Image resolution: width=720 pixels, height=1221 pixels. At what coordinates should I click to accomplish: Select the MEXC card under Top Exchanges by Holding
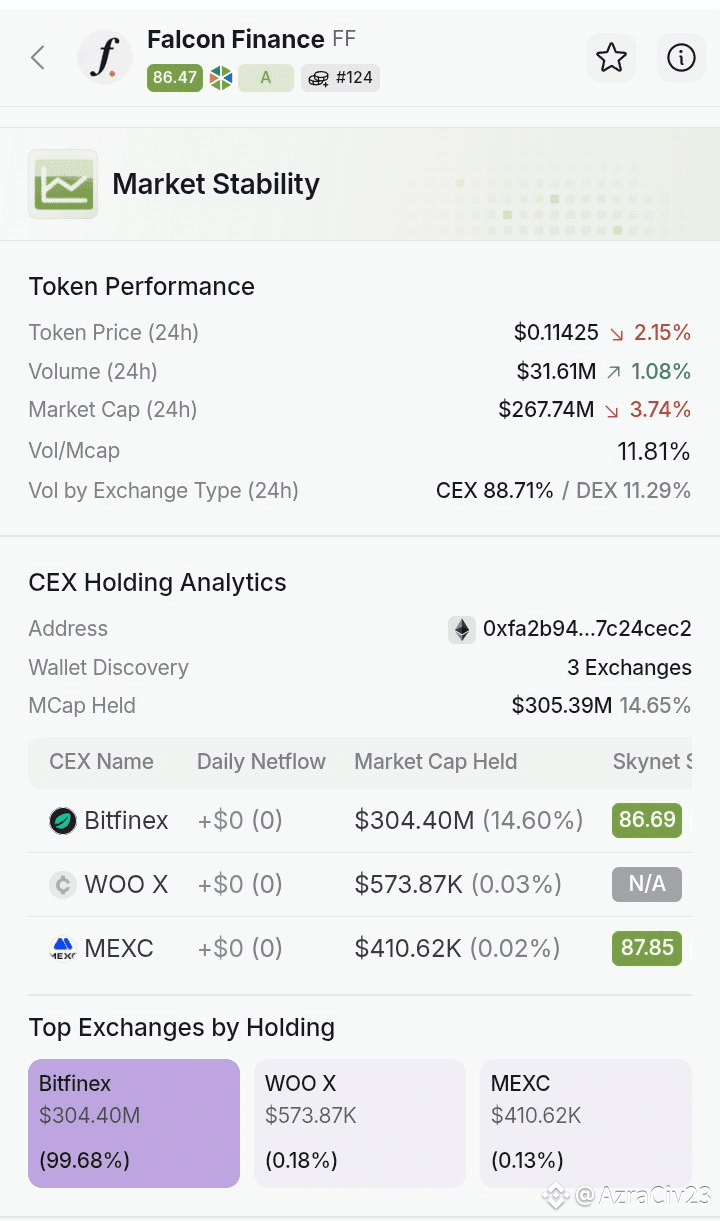pyautogui.click(x=585, y=1123)
